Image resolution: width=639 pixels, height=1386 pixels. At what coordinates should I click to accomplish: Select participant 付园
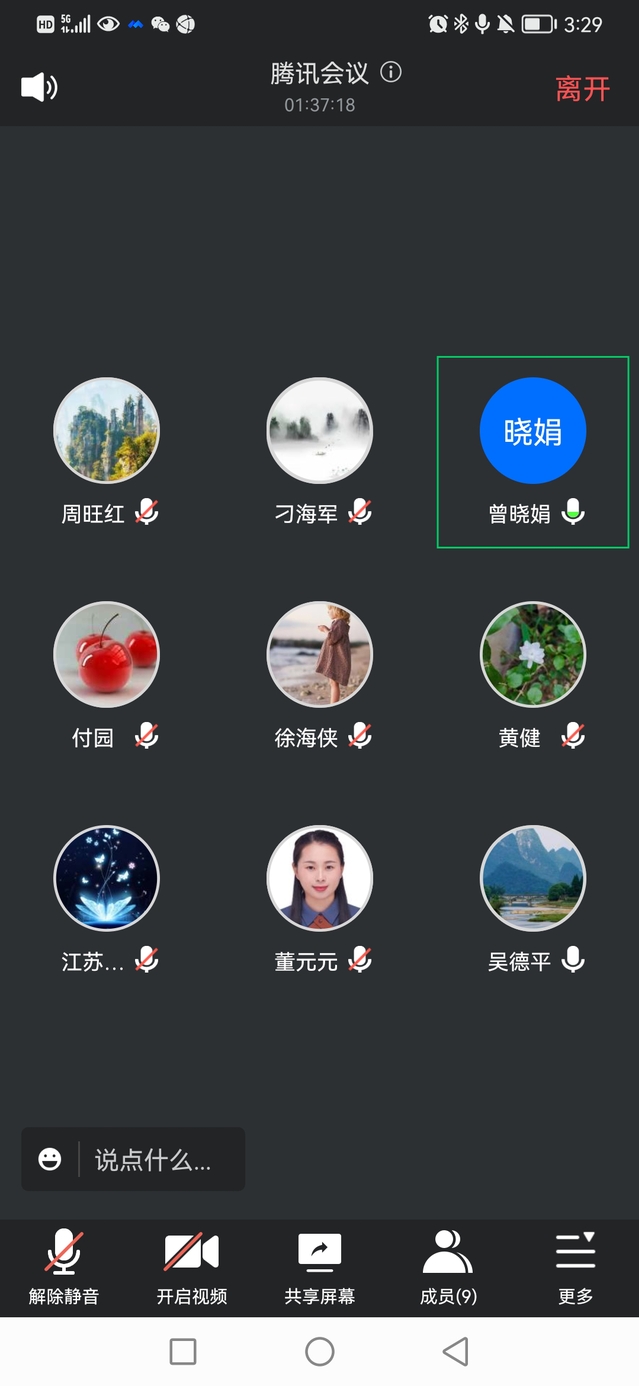point(106,655)
